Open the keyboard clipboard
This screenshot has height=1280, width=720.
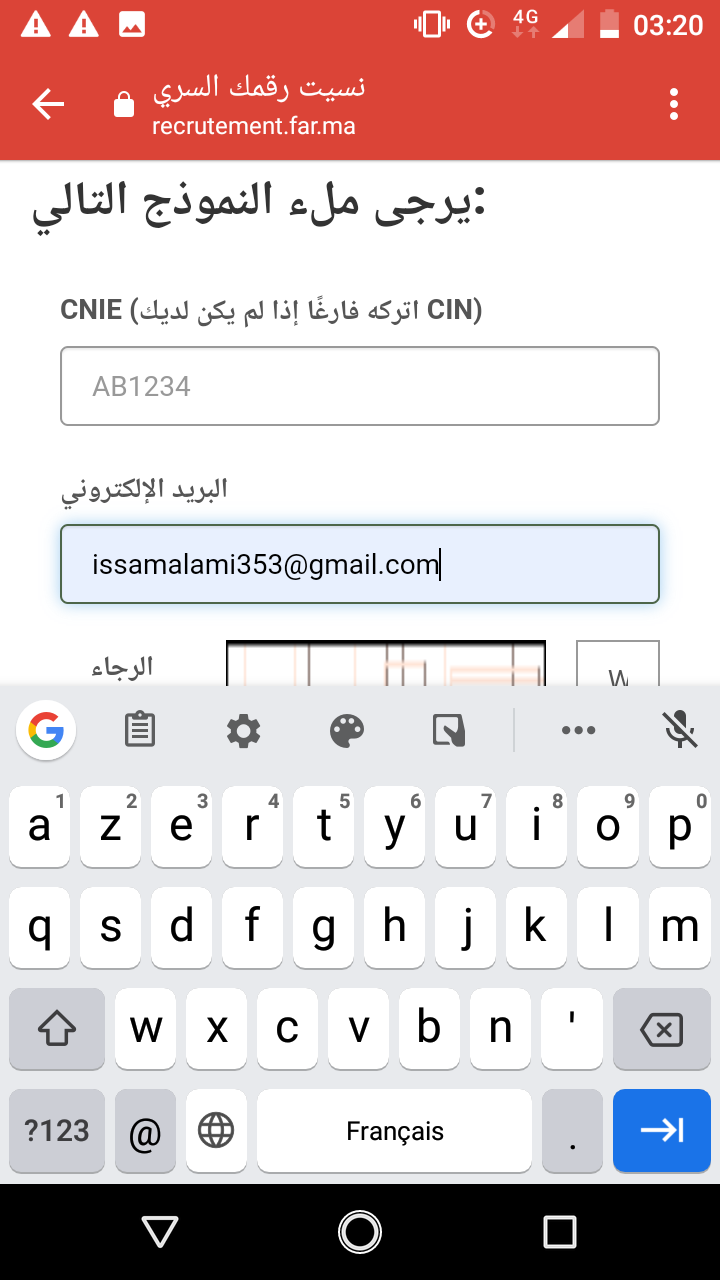140,732
